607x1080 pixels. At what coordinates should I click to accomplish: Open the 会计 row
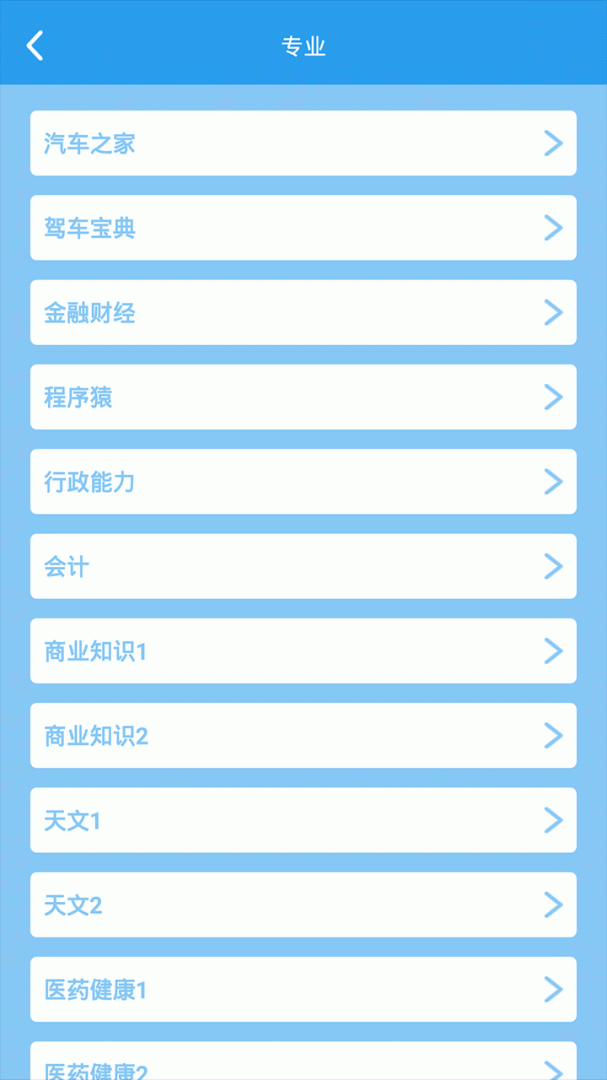pos(303,566)
